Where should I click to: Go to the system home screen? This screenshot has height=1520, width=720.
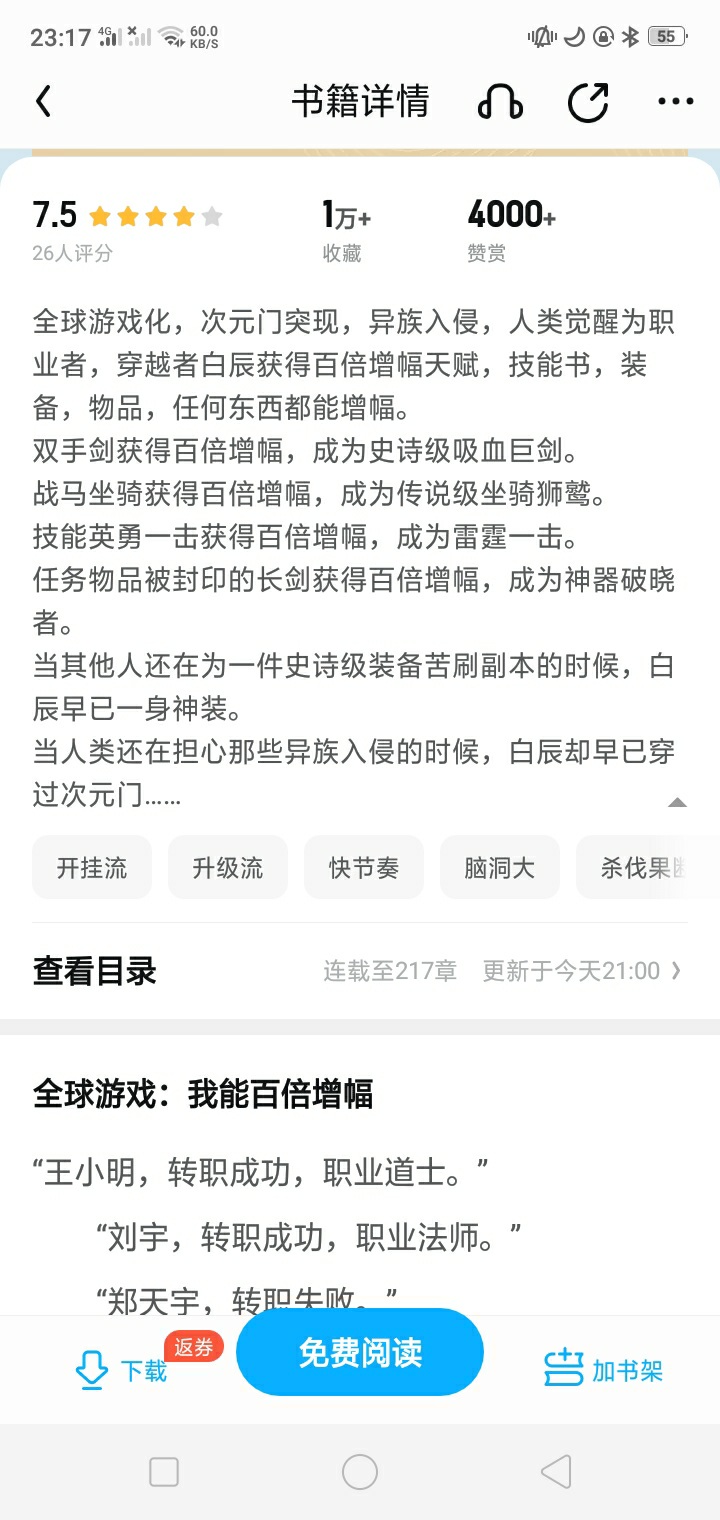point(360,1472)
